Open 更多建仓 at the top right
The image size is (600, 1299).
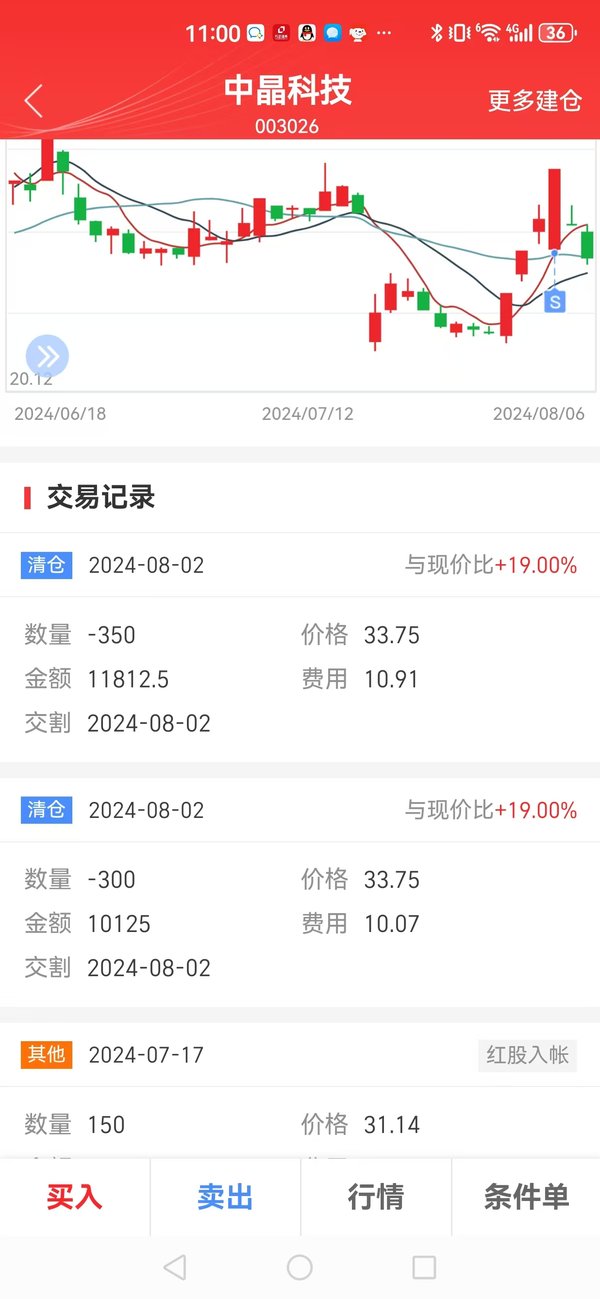[534, 100]
